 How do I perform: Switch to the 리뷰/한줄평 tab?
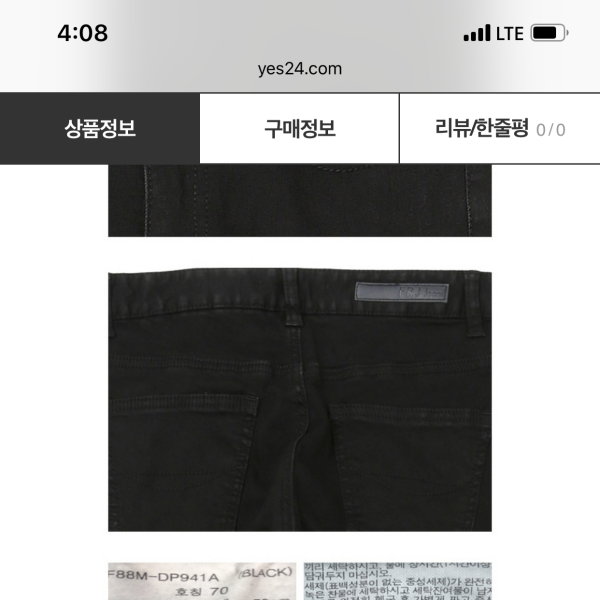coord(499,128)
